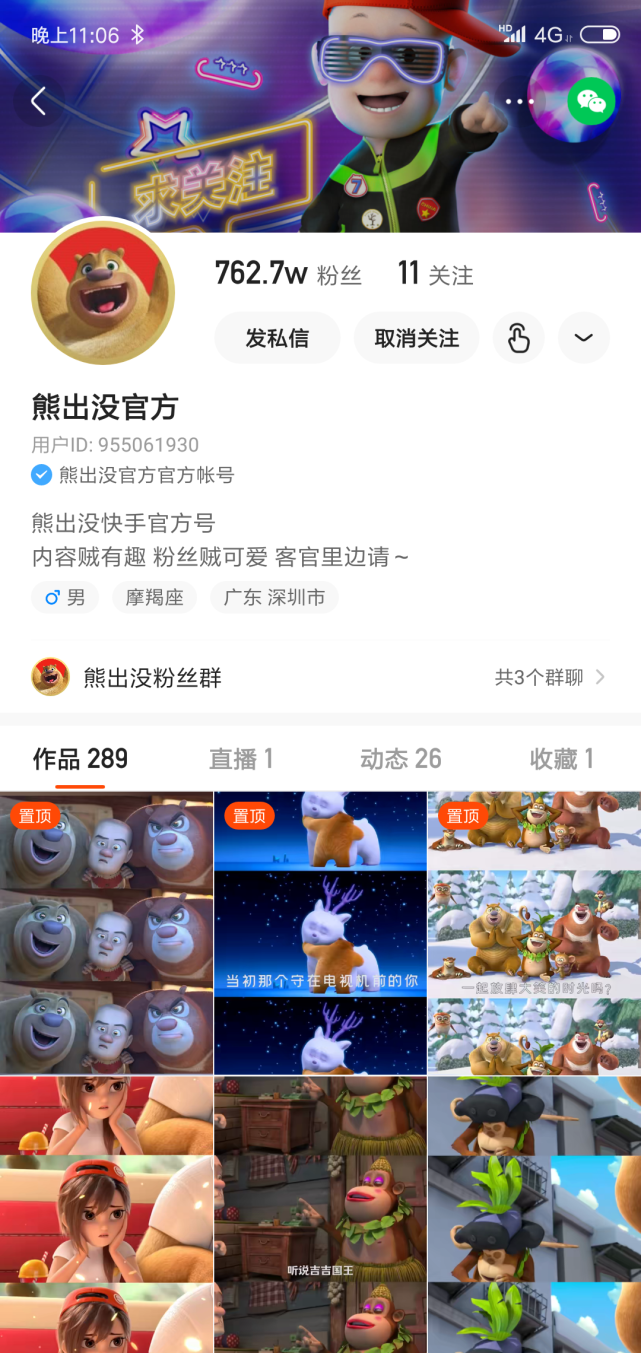Image resolution: width=641 pixels, height=1353 pixels.
Task: Switch to the 收藏 1 tab
Action: click(x=561, y=759)
